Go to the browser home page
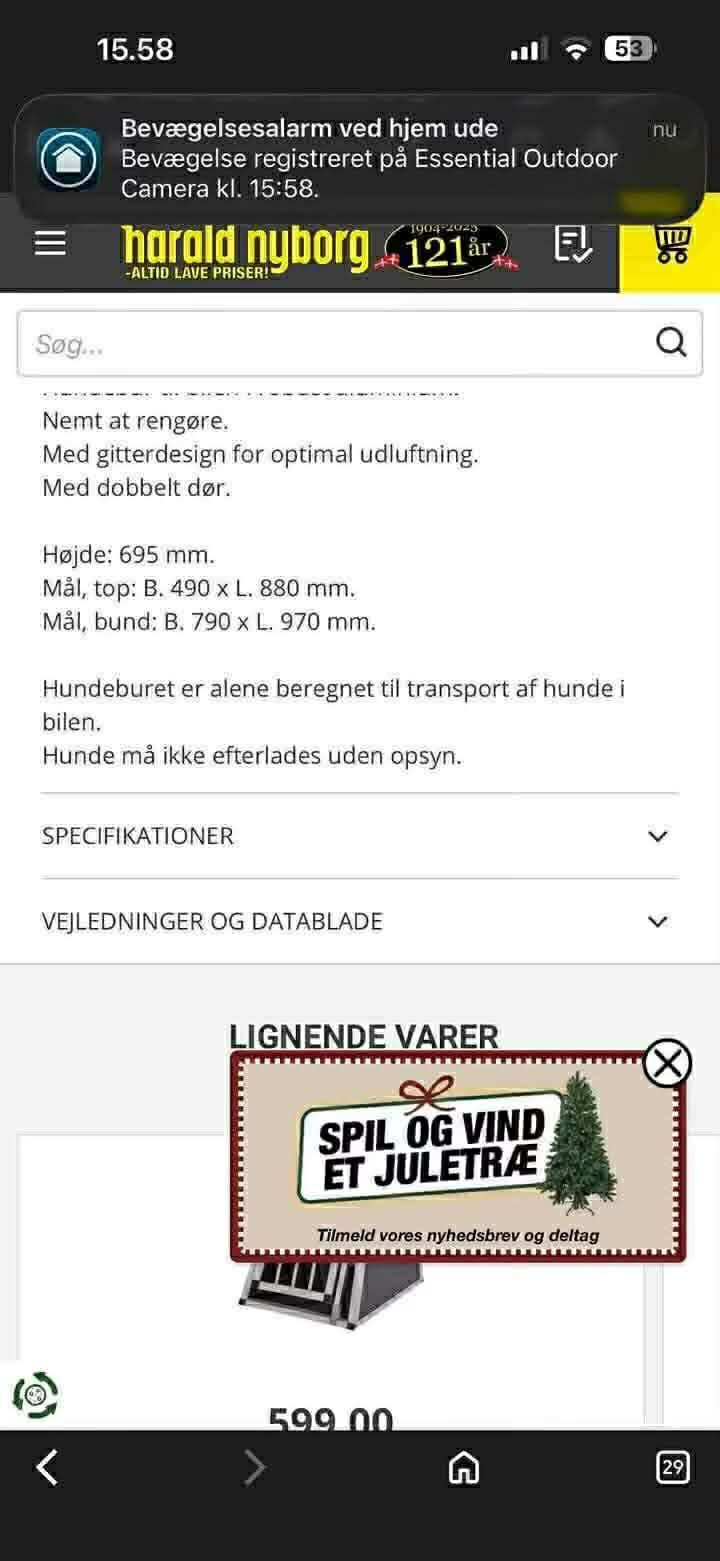 point(462,1467)
